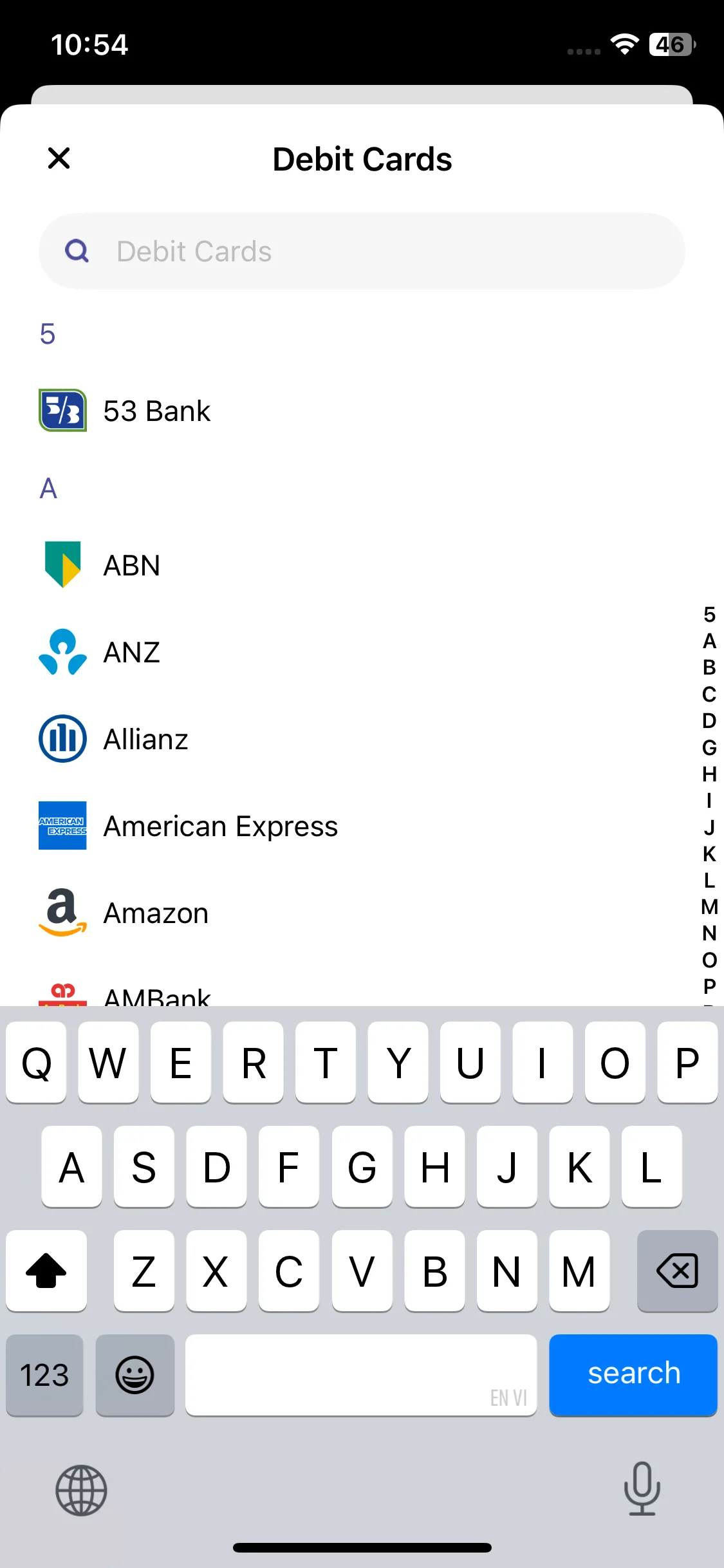Jump to section C in the index
The height and width of the screenshot is (1568, 724).
tap(709, 694)
